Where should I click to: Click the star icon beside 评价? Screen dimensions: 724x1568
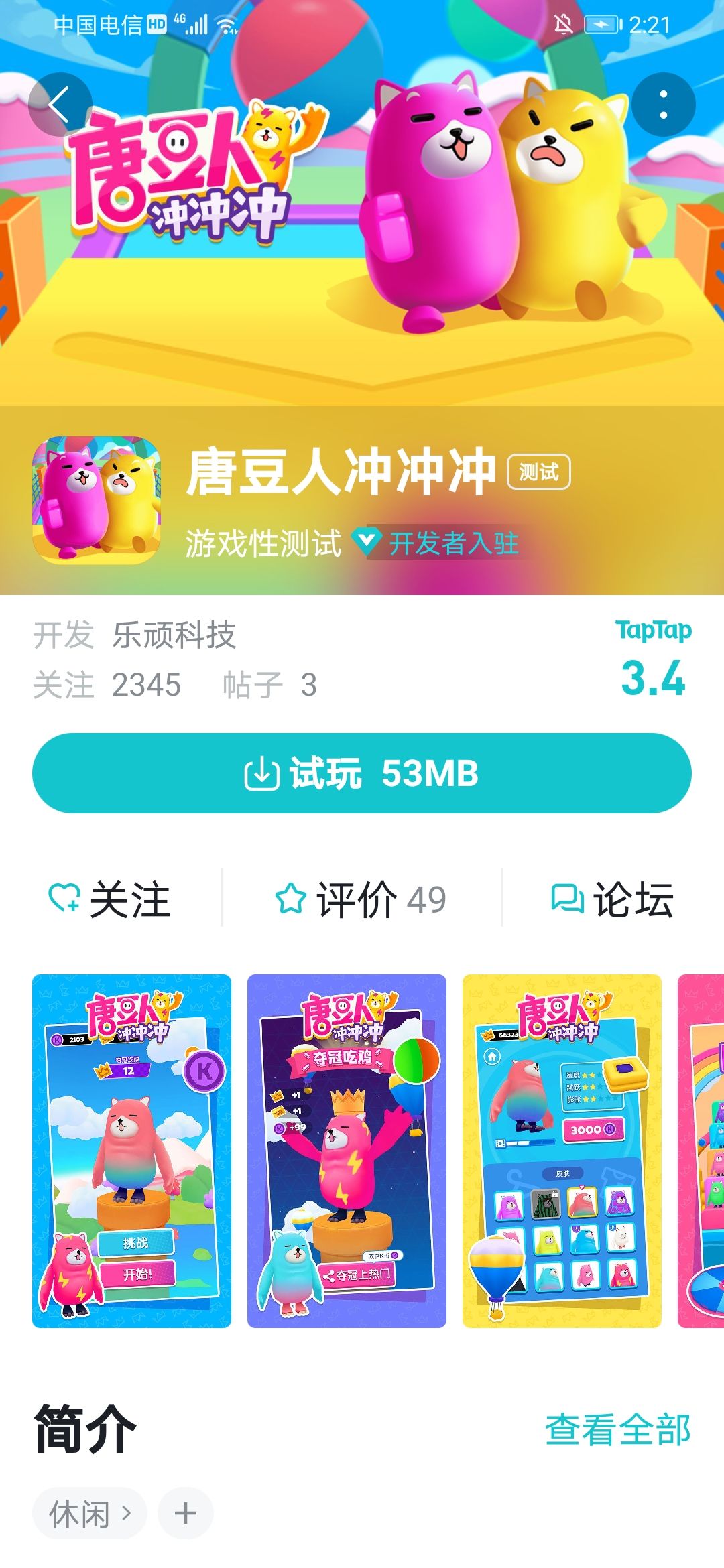292,898
